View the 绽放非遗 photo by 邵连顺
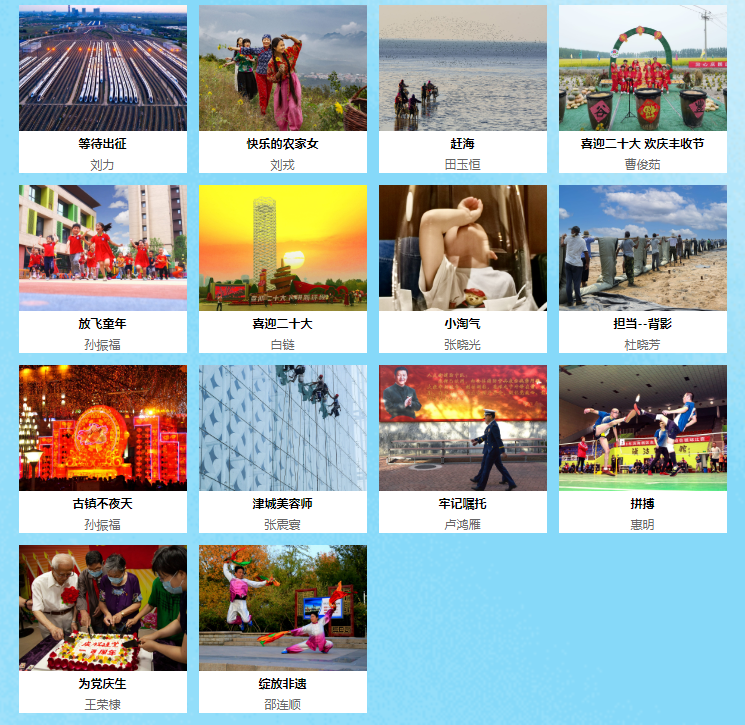Screen dimensions: 745x725 [x=283, y=608]
